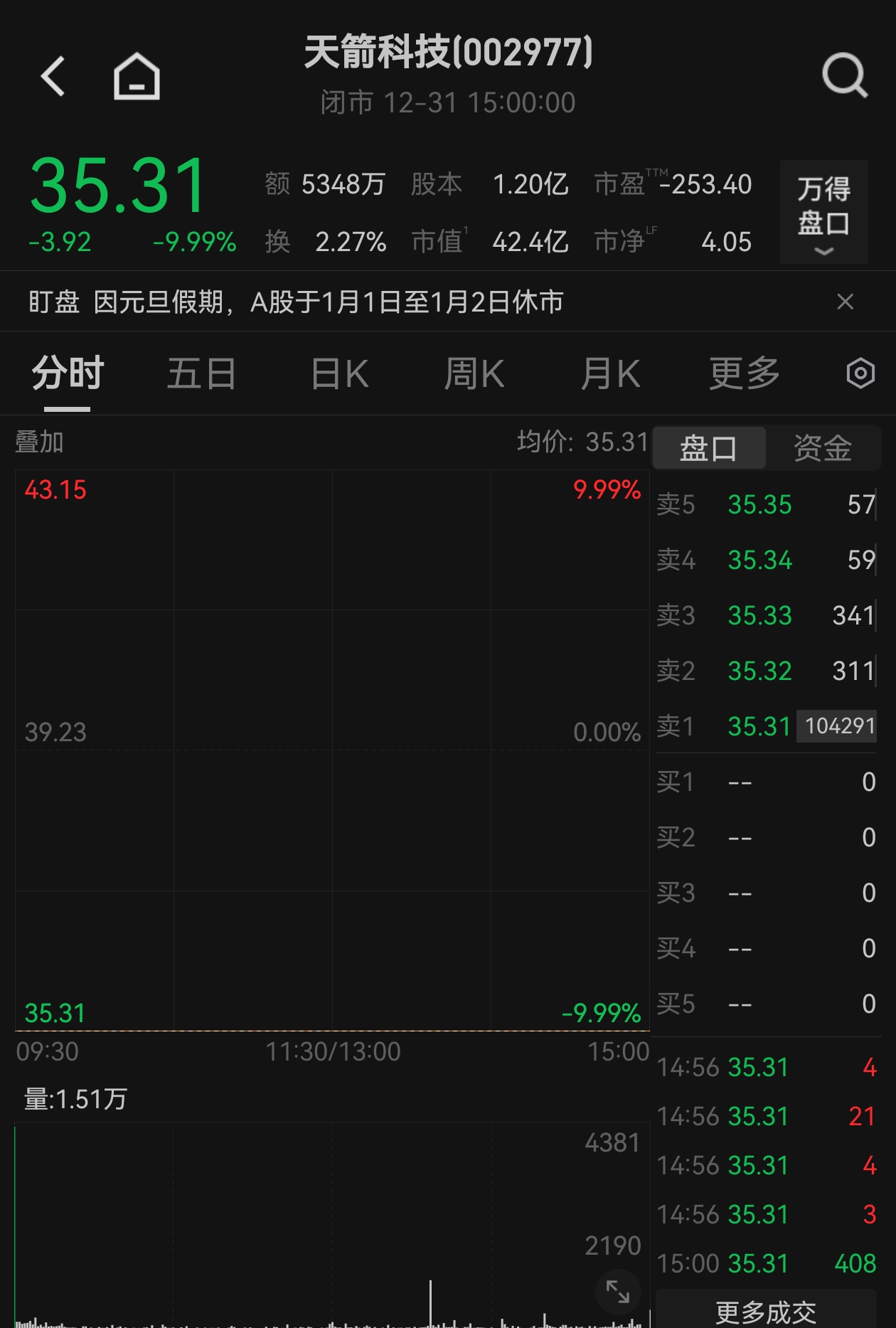Viewport: 896px width, 1328px height.
Task: Expand the chart to fullscreen
Action: [x=617, y=1291]
